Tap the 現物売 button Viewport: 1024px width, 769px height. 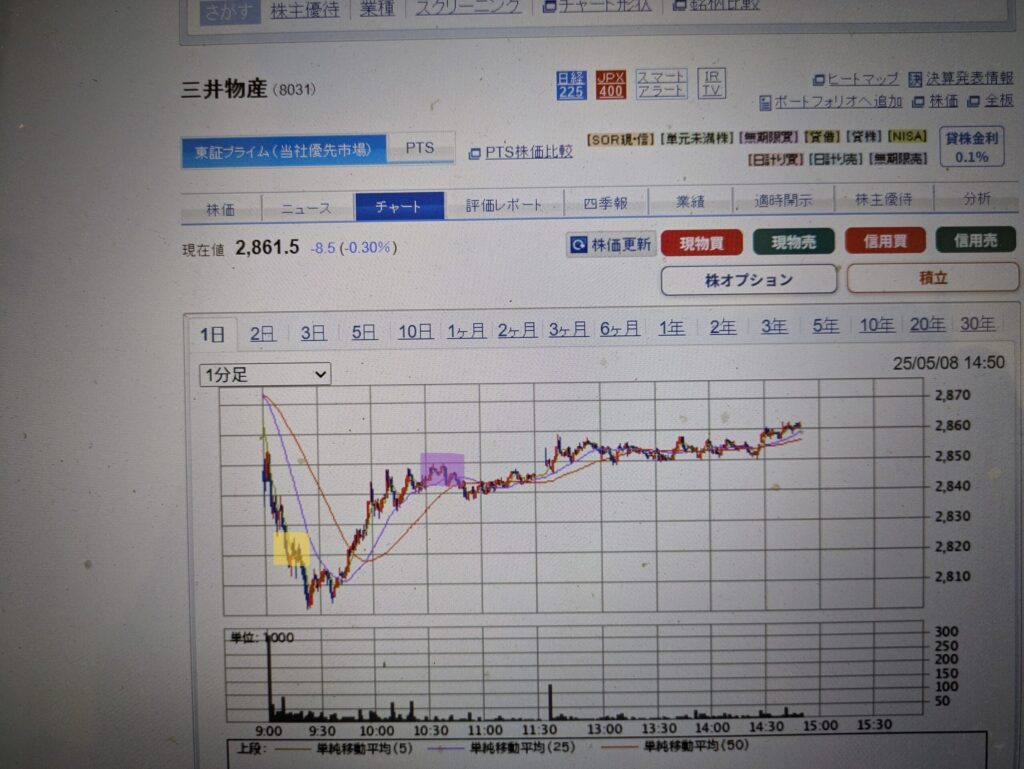[x=793, y=241]
